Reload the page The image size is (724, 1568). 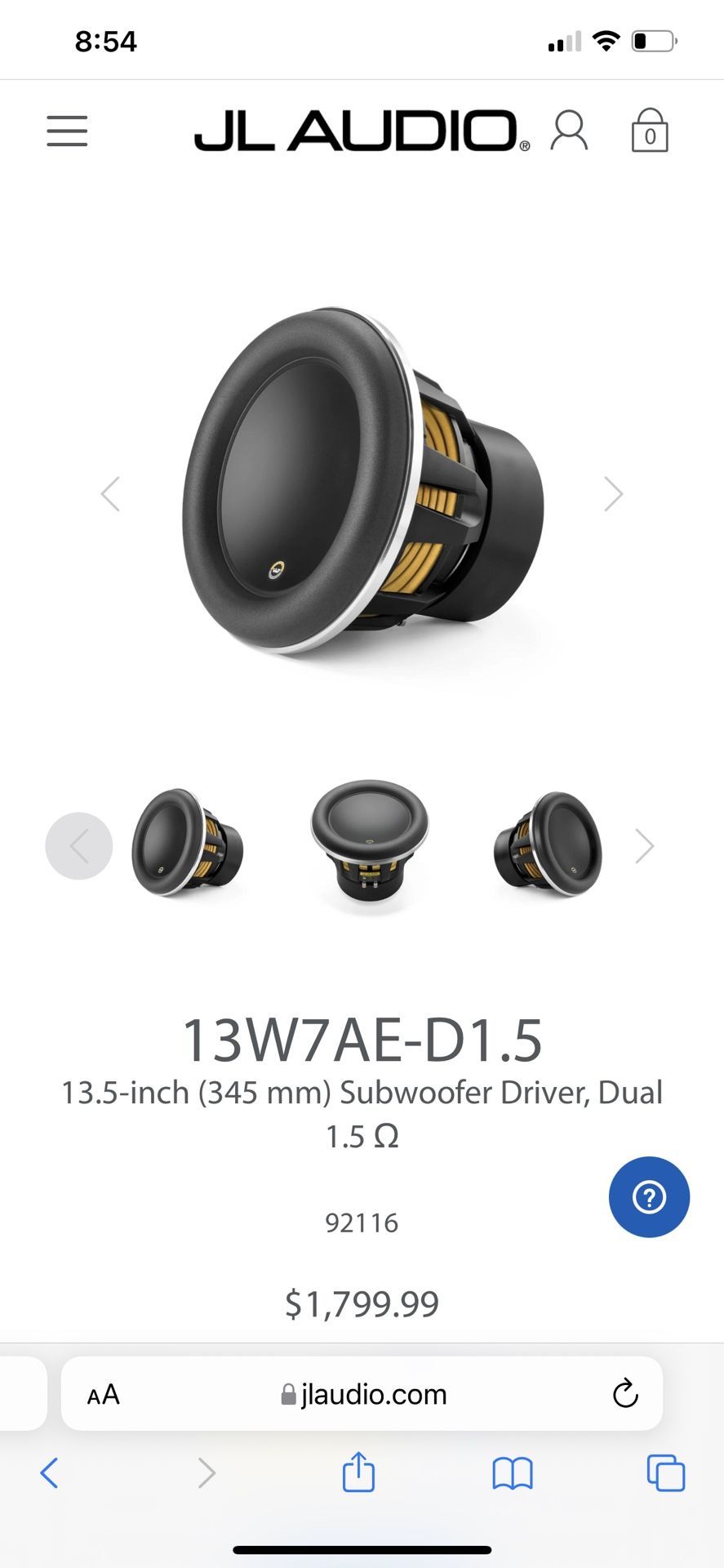625,1393
